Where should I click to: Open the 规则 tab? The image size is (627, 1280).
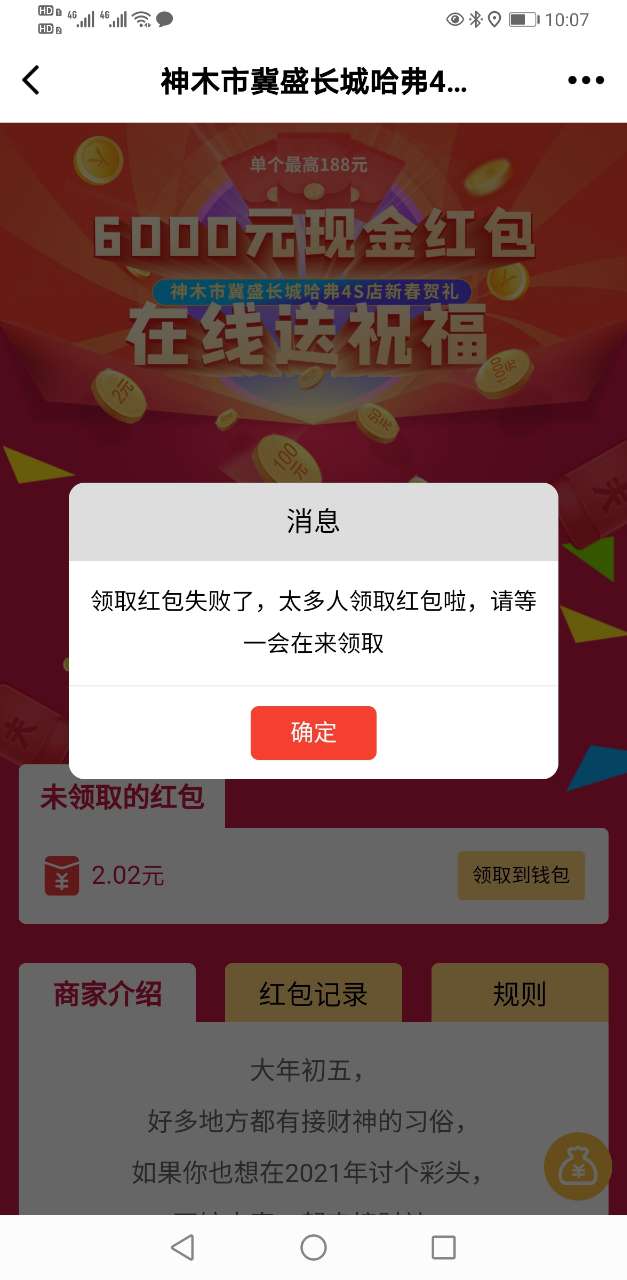(519, 993)
